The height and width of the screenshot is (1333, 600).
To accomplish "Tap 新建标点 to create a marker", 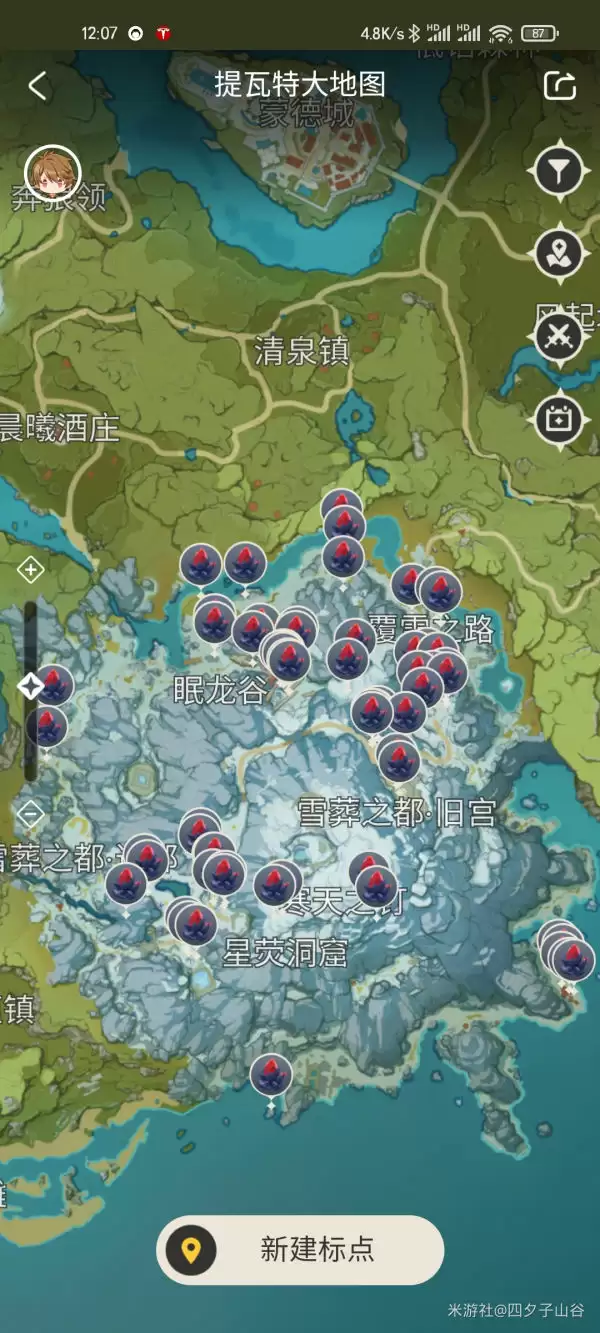I will coord(300,1249).
